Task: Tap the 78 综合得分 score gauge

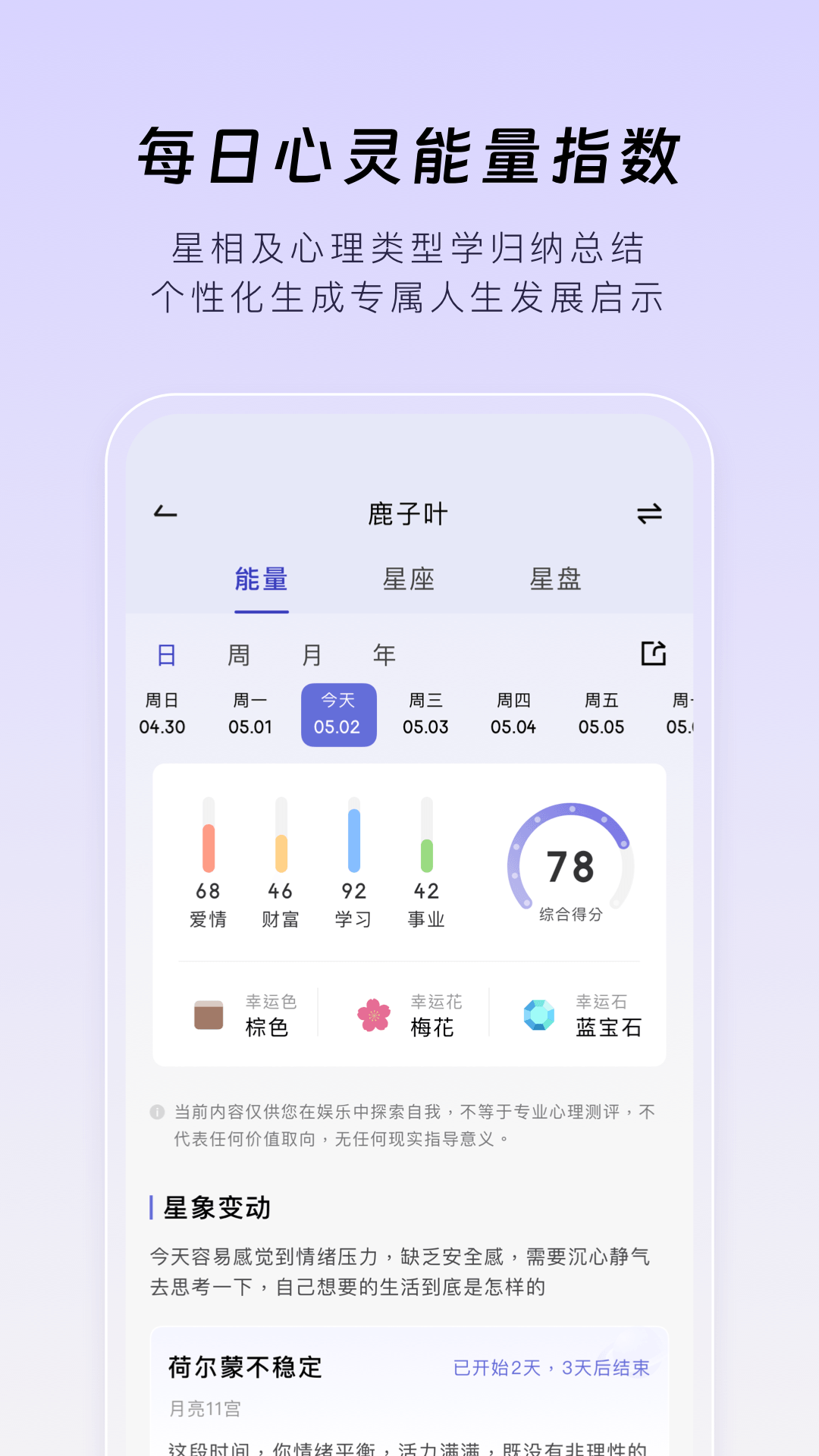Action: click(570, 864)
